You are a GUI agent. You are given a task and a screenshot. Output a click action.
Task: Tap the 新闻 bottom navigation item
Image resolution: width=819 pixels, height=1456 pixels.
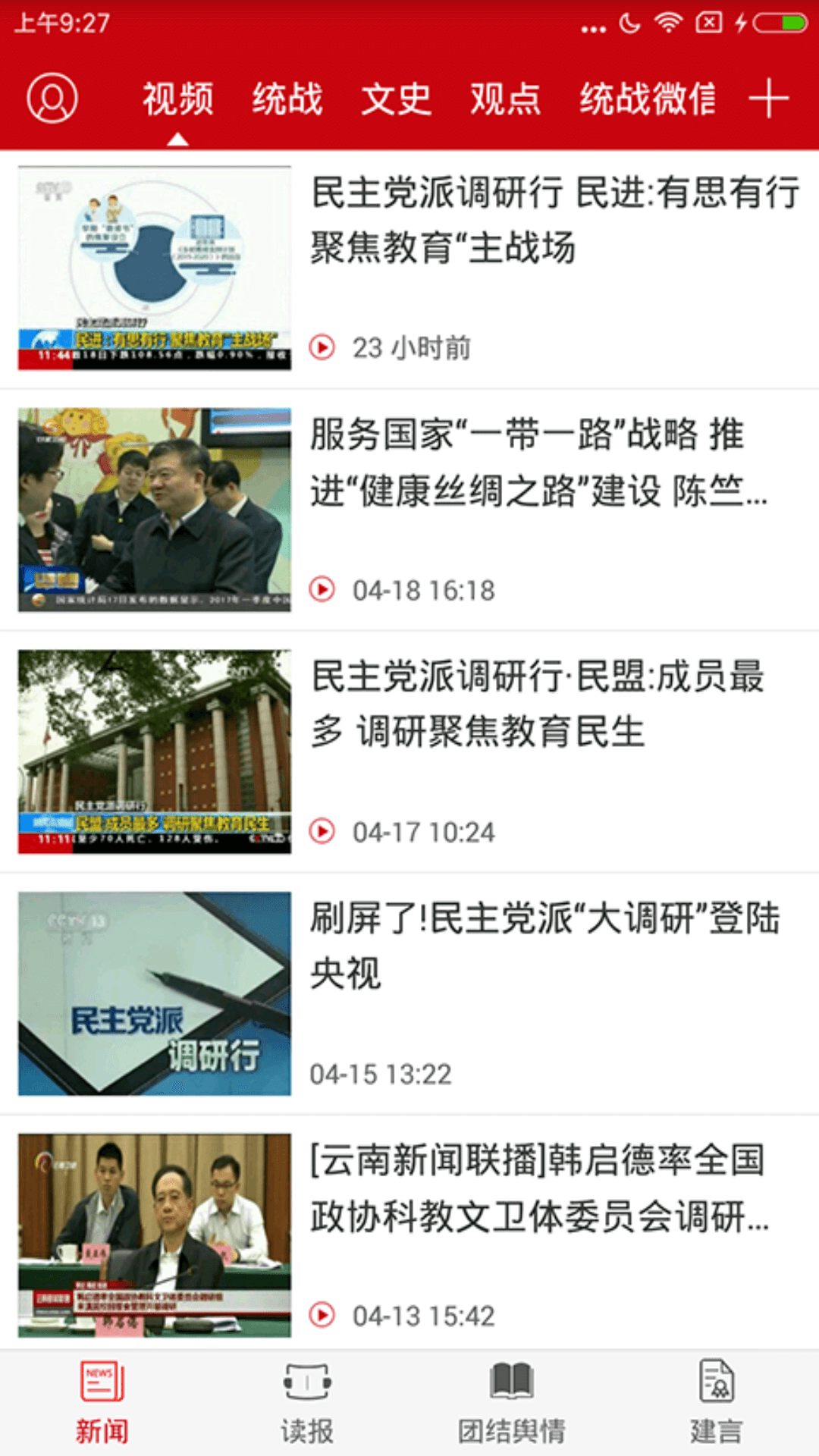[102, 1402]
